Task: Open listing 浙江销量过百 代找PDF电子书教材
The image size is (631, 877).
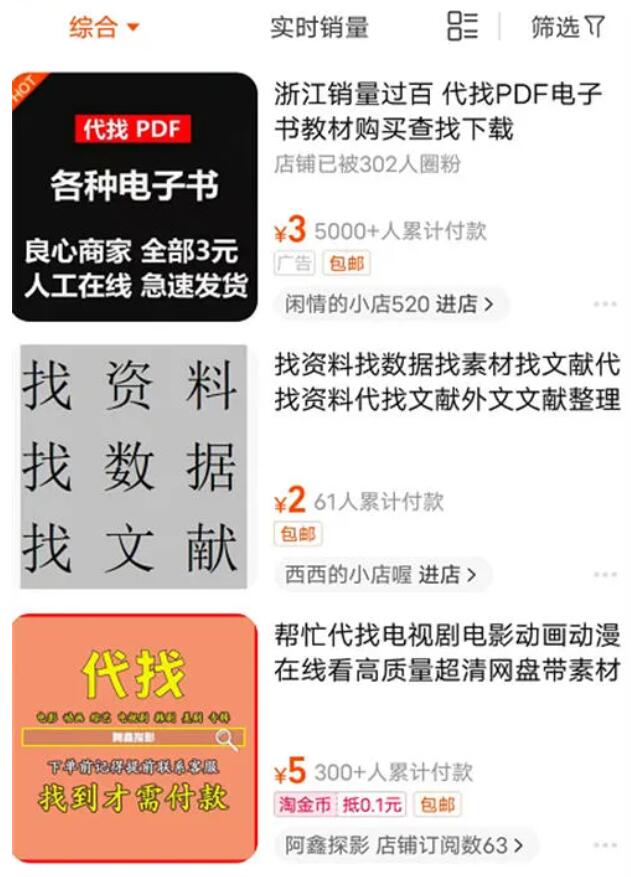Action: 438,112
